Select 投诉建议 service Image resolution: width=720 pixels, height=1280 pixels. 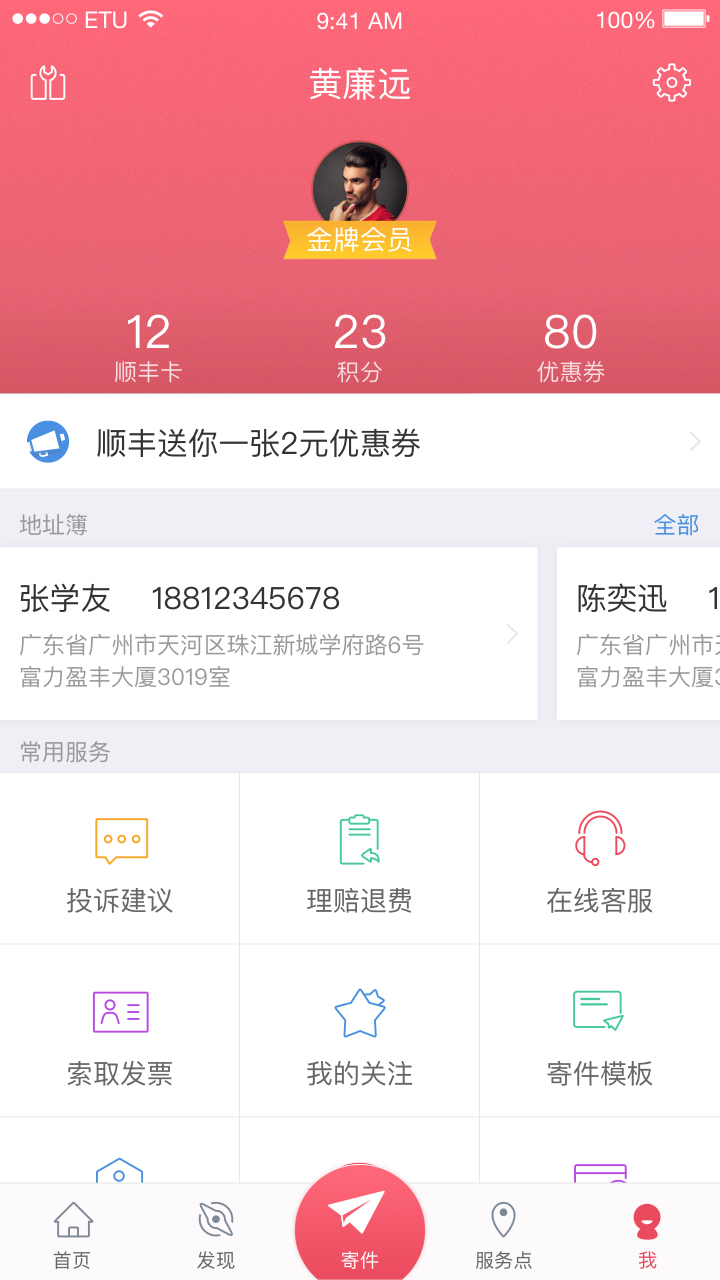pos(120,860)
